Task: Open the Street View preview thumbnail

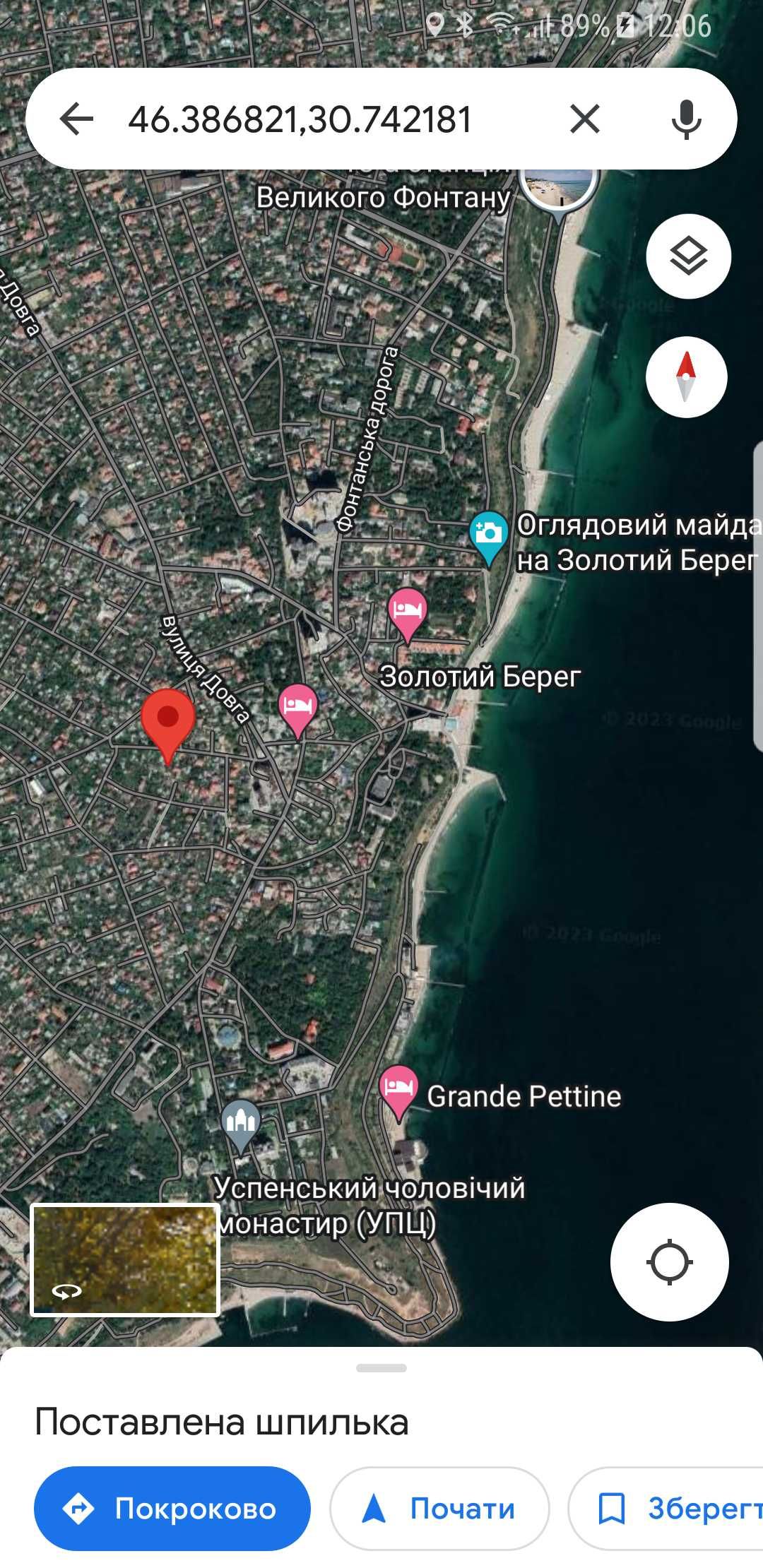Action: 125,1260
